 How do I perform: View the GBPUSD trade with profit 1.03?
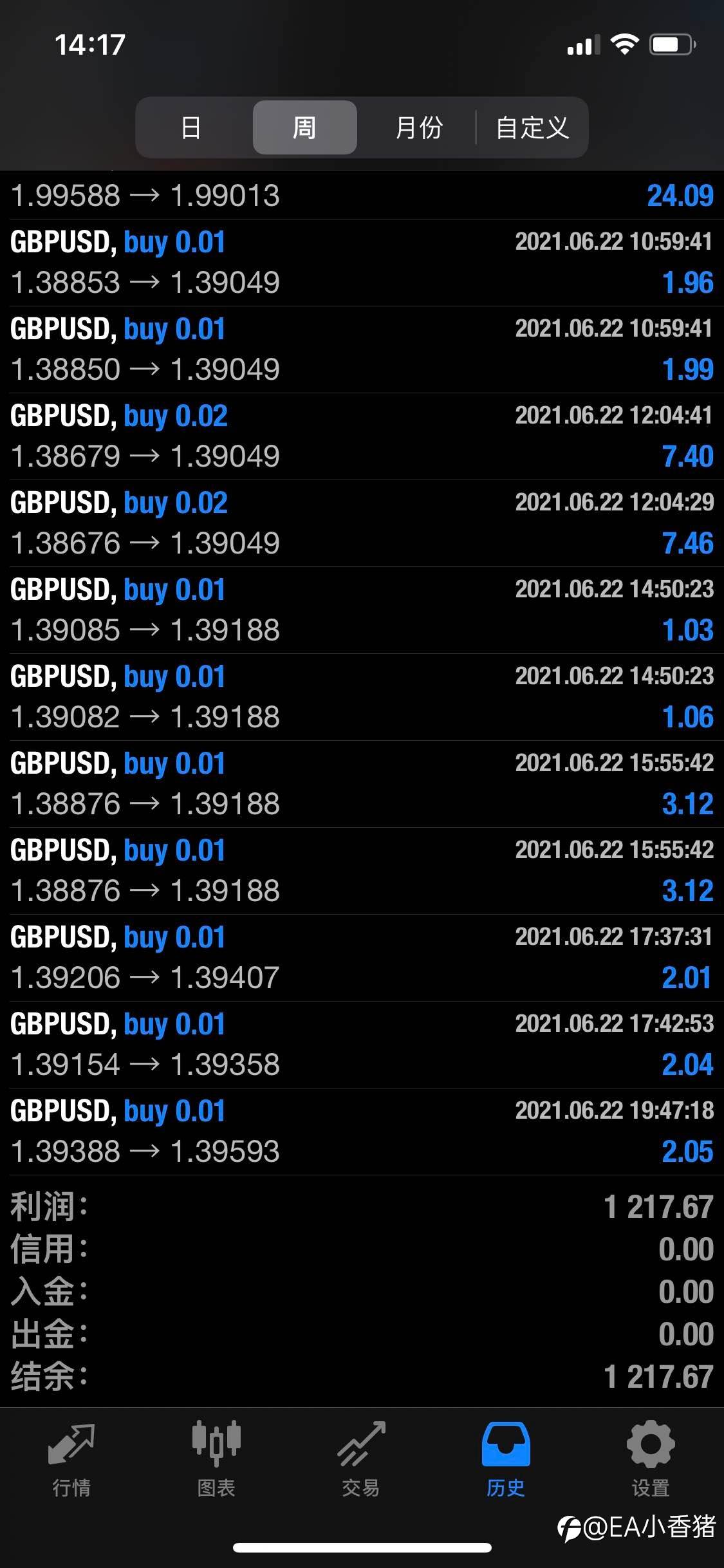click(x=362, y=610)
